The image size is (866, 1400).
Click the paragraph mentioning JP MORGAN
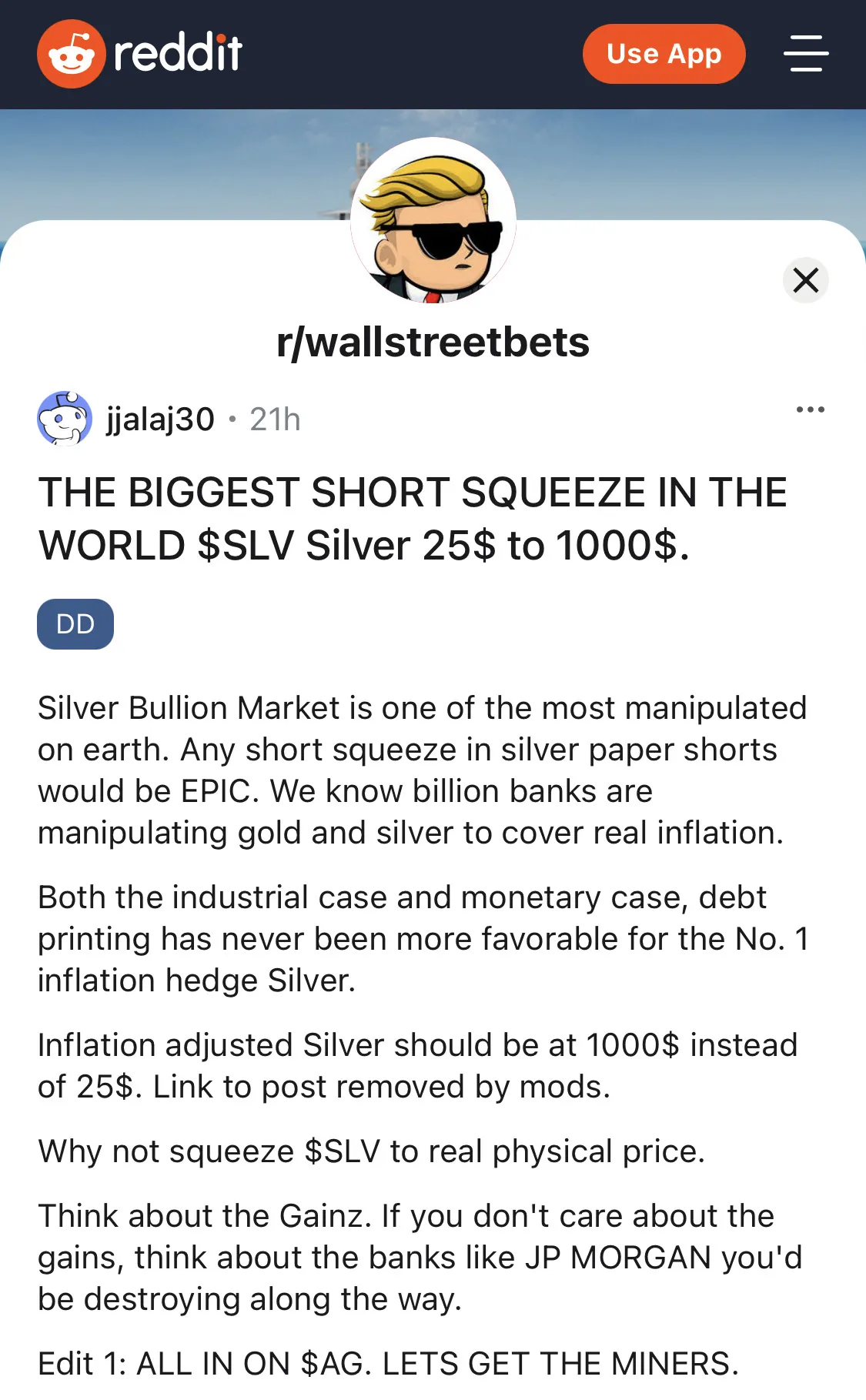pyautogui.click(x=420, y=1257)
